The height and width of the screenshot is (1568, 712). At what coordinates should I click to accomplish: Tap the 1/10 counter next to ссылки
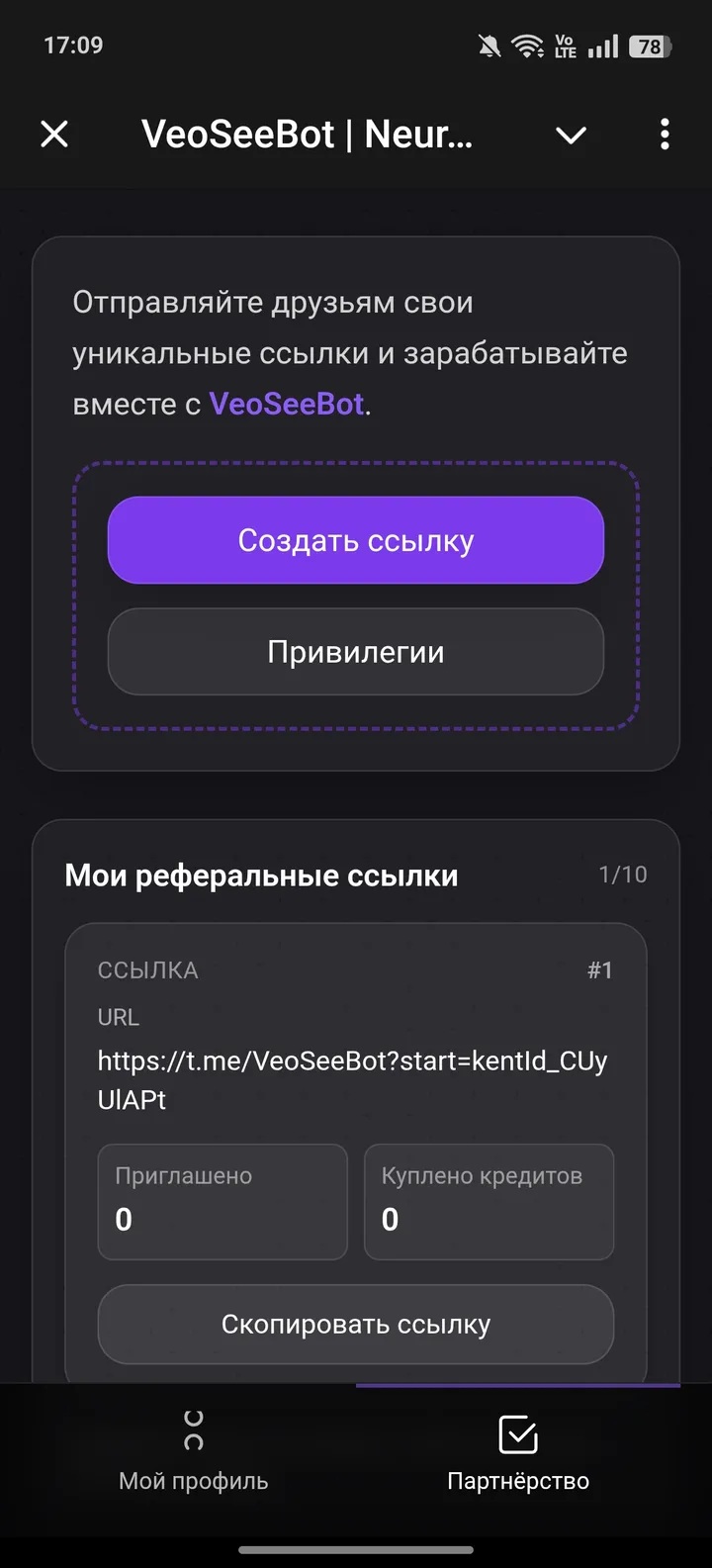[x=623, y=875]
